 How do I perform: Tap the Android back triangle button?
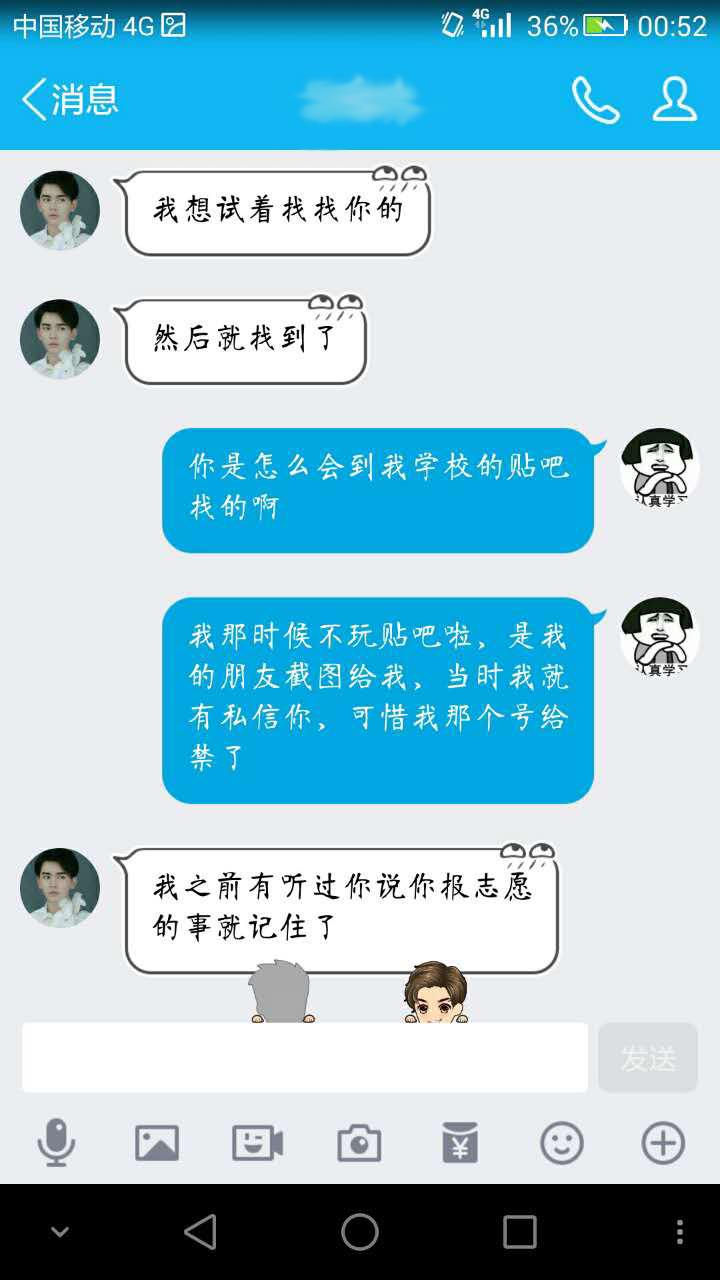pos(201,1232)
